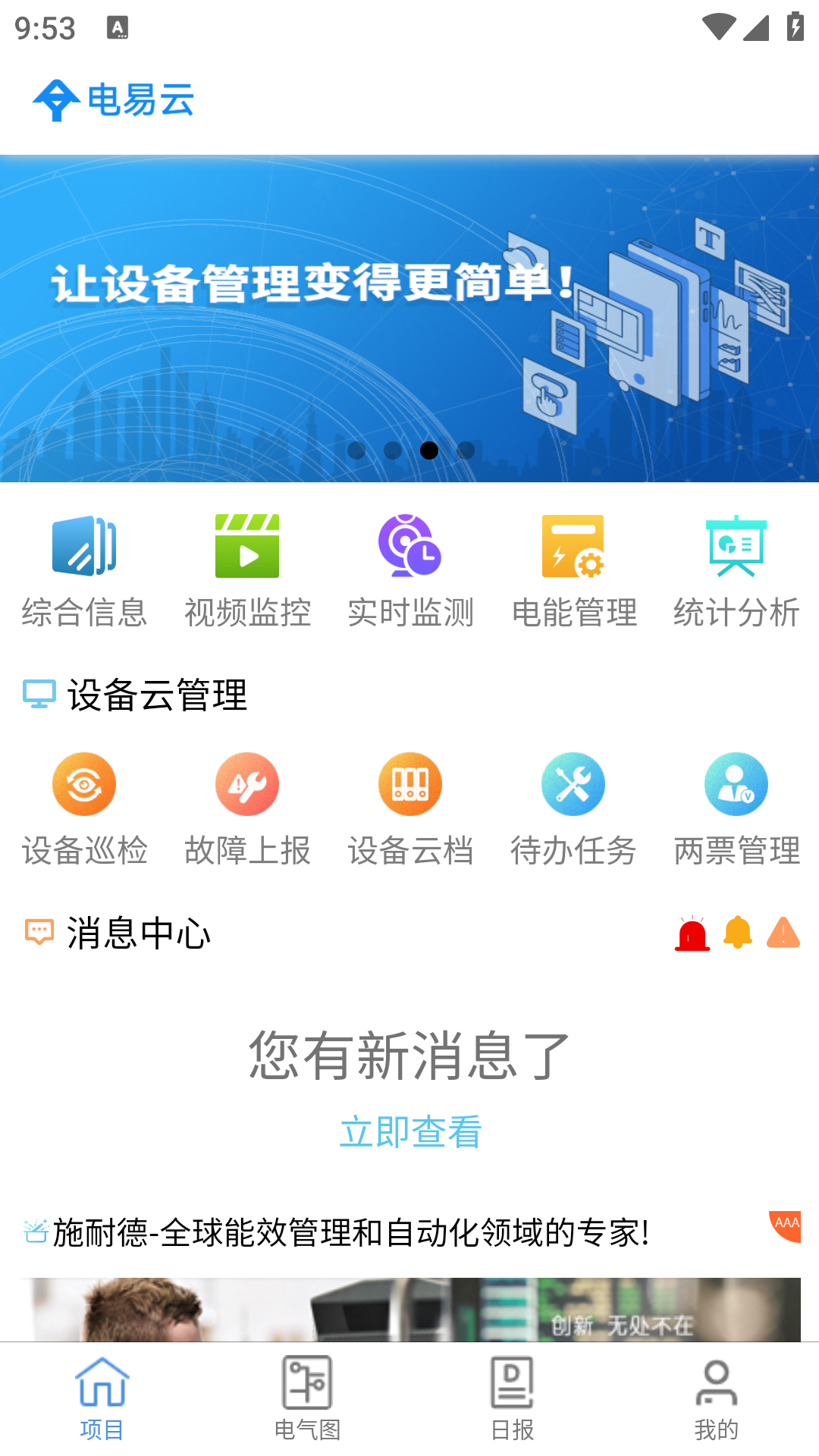Open yellow bell notification icon
Image resolution: width=819 pixels, height=1456 pixels.
tap(738, 934)
